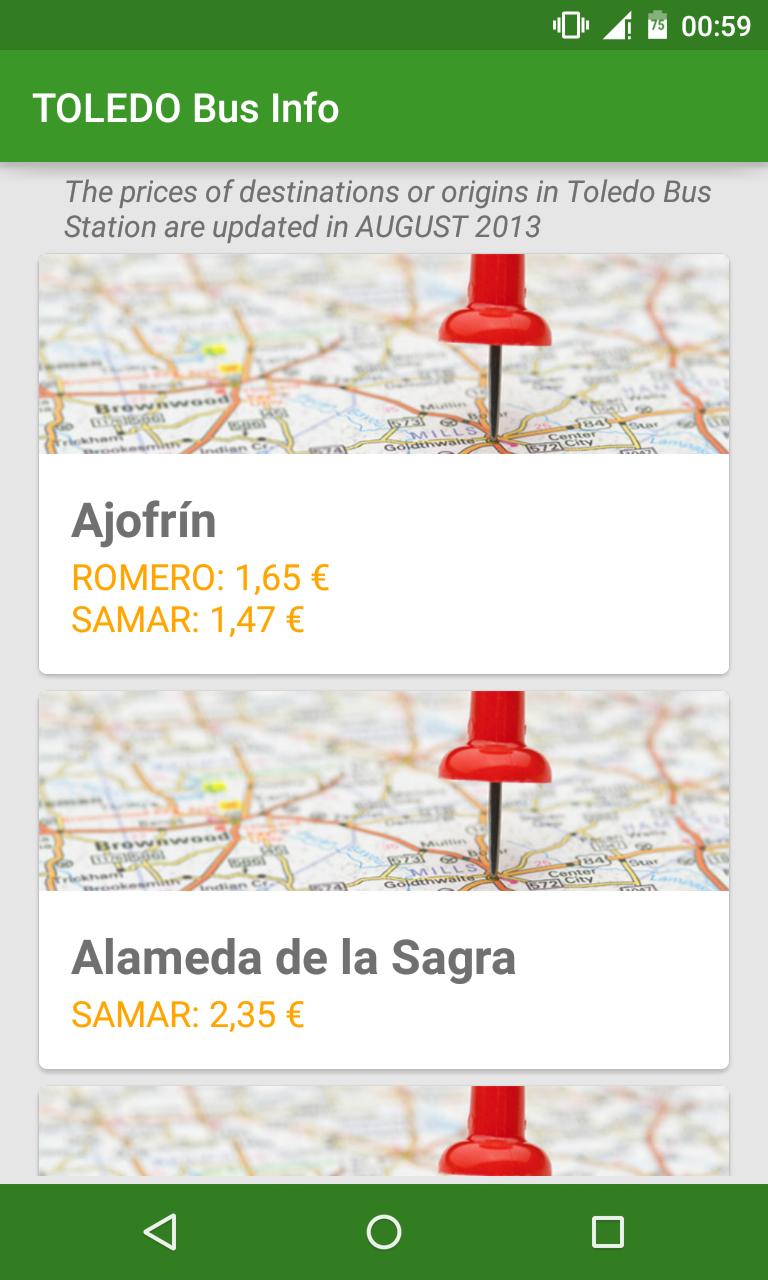Show recent apps
This screenshot has width=768, height=1280.
pos(607,1232)
